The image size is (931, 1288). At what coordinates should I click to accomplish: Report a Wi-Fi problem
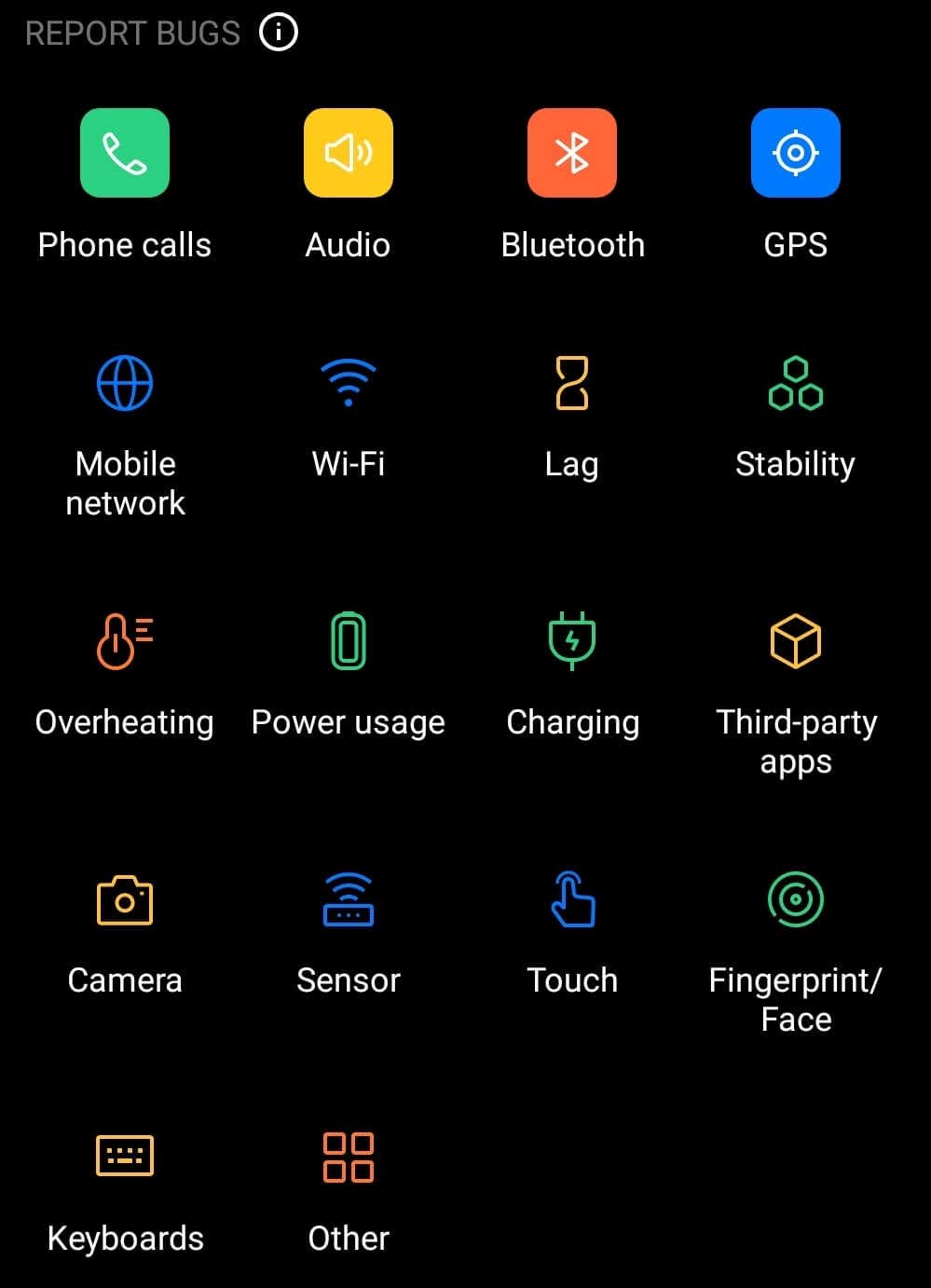[x=349, y=384]
